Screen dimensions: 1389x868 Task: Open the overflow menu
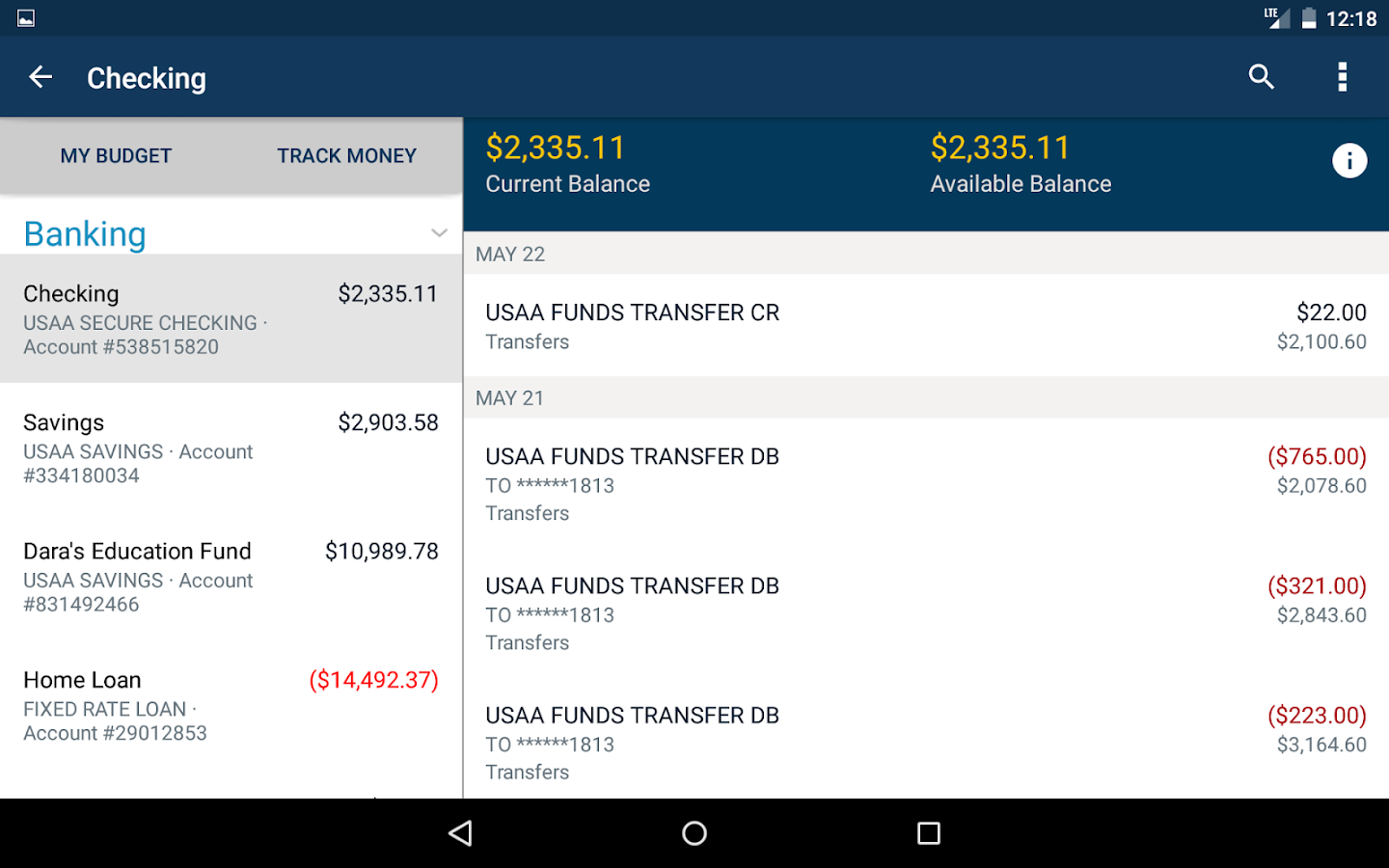[1342, 77]
